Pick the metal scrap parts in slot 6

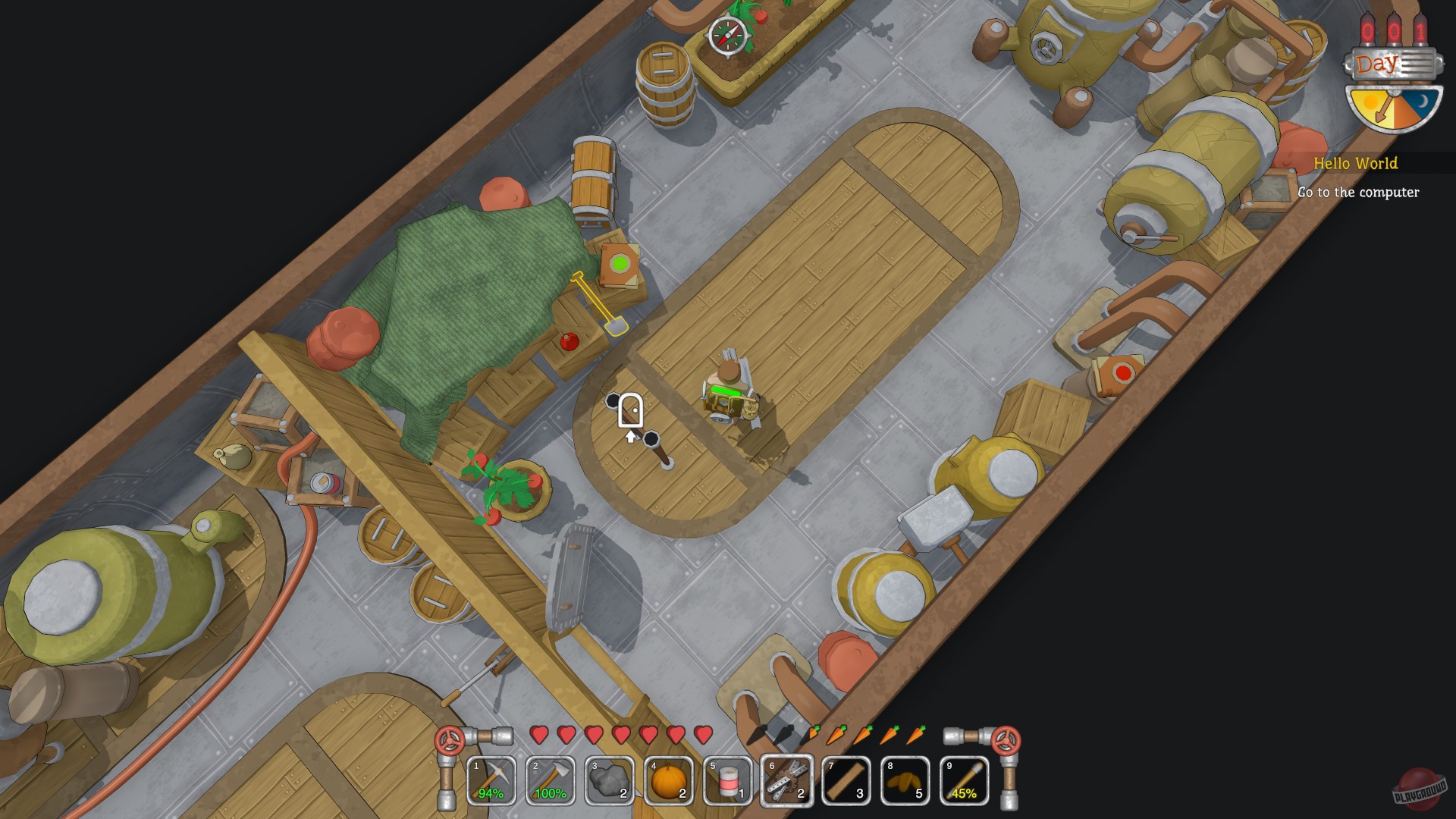point(787,780)
